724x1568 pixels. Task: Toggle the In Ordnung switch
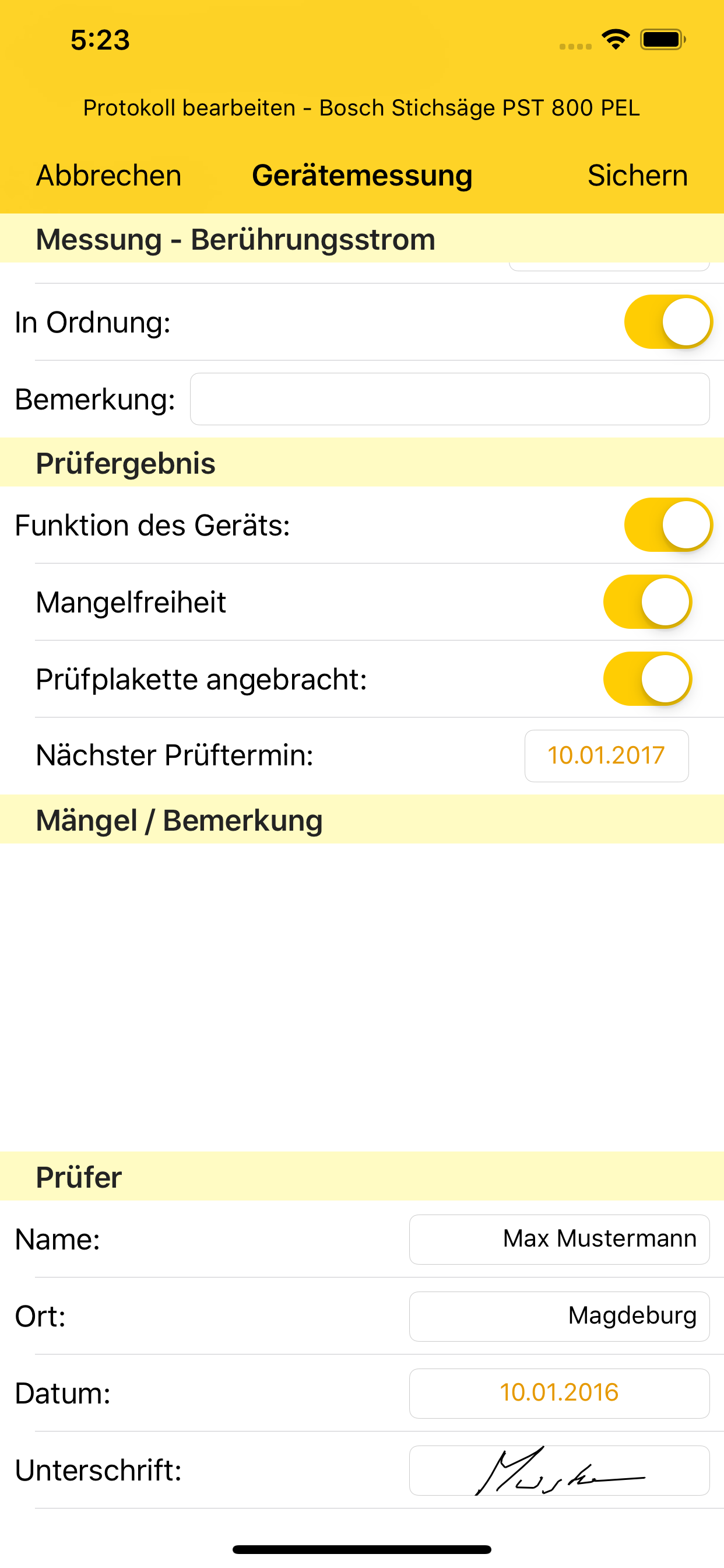(667, 322)
